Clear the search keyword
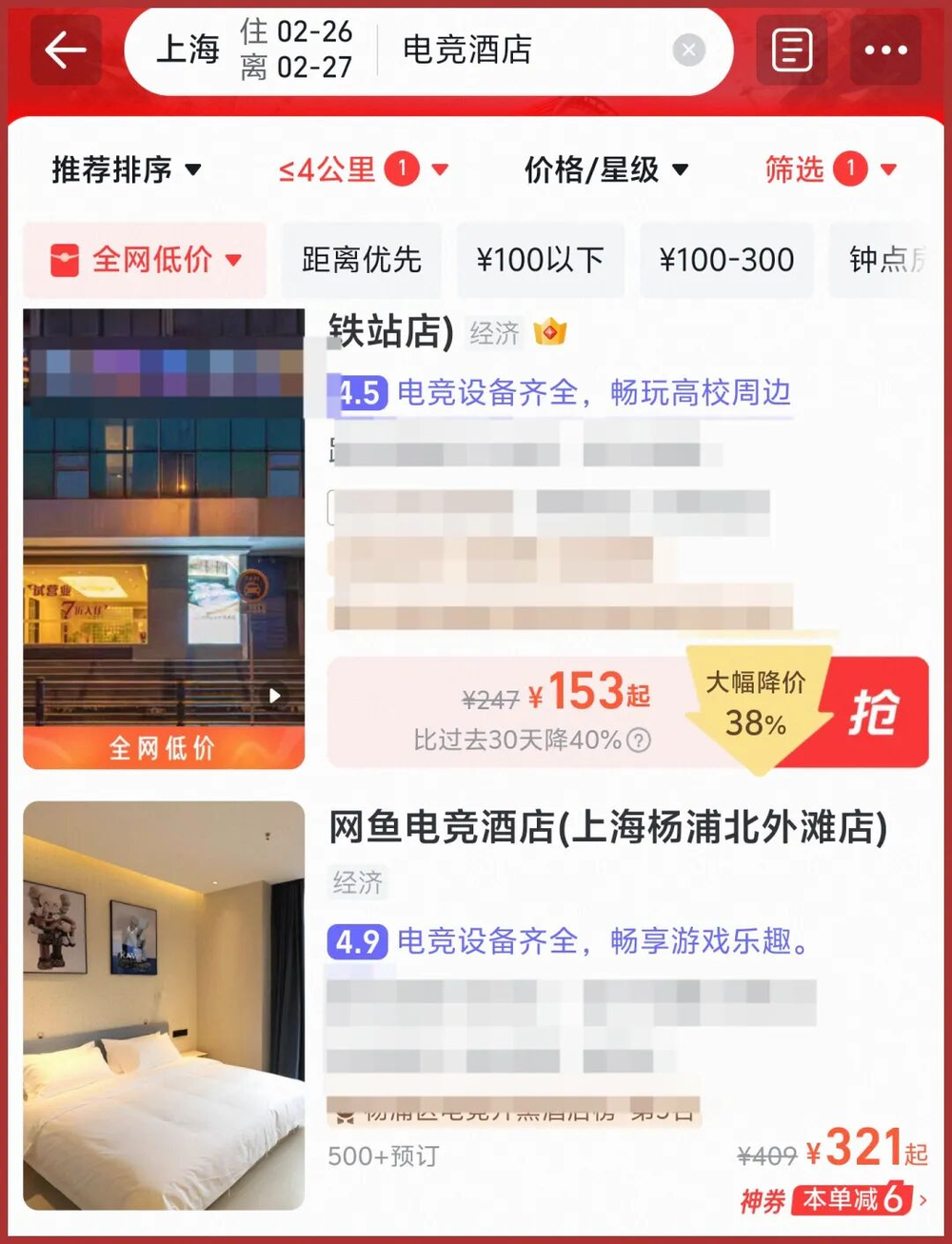Viewport: 952px width, 1244px height. pyautogui.click(x=688, y=49)
